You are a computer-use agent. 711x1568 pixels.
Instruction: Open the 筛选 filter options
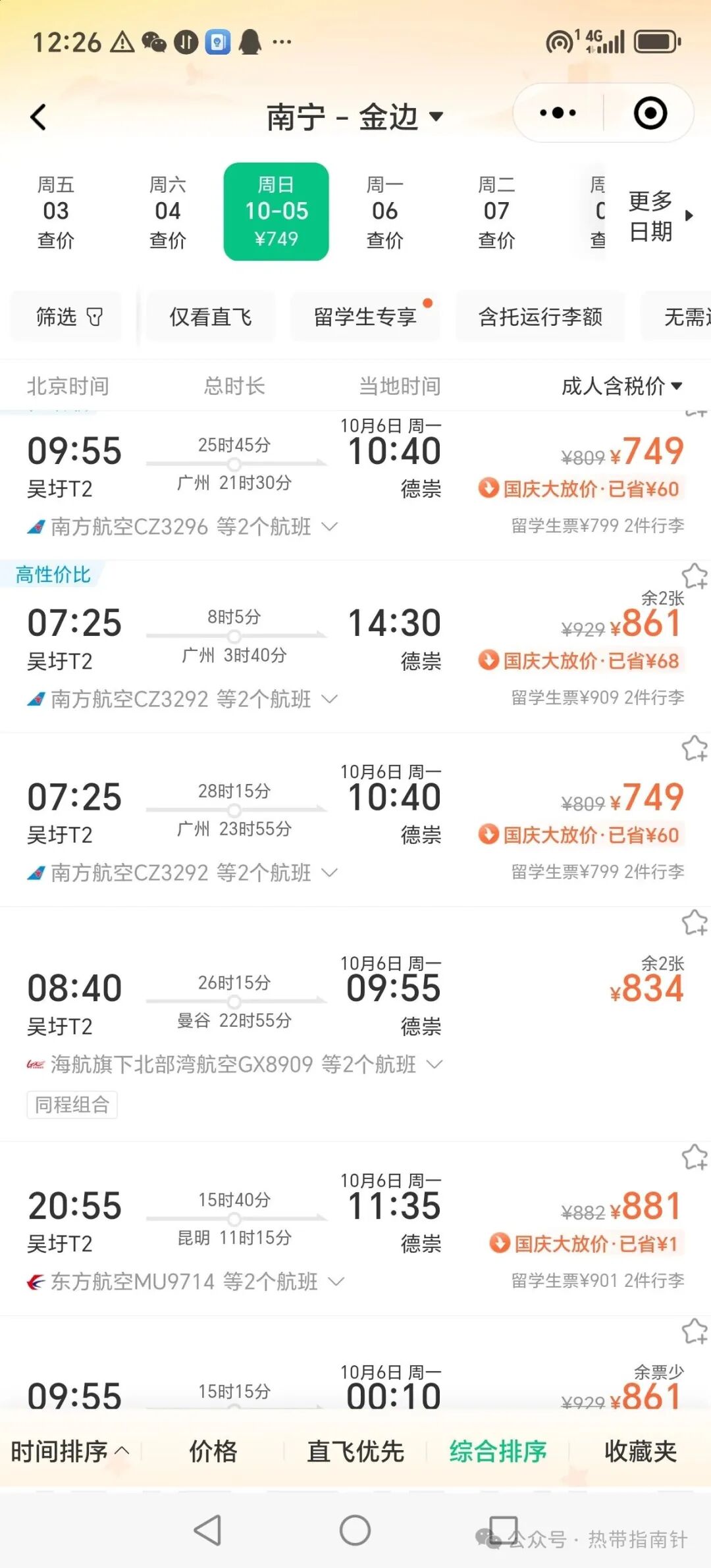(68, 317)
